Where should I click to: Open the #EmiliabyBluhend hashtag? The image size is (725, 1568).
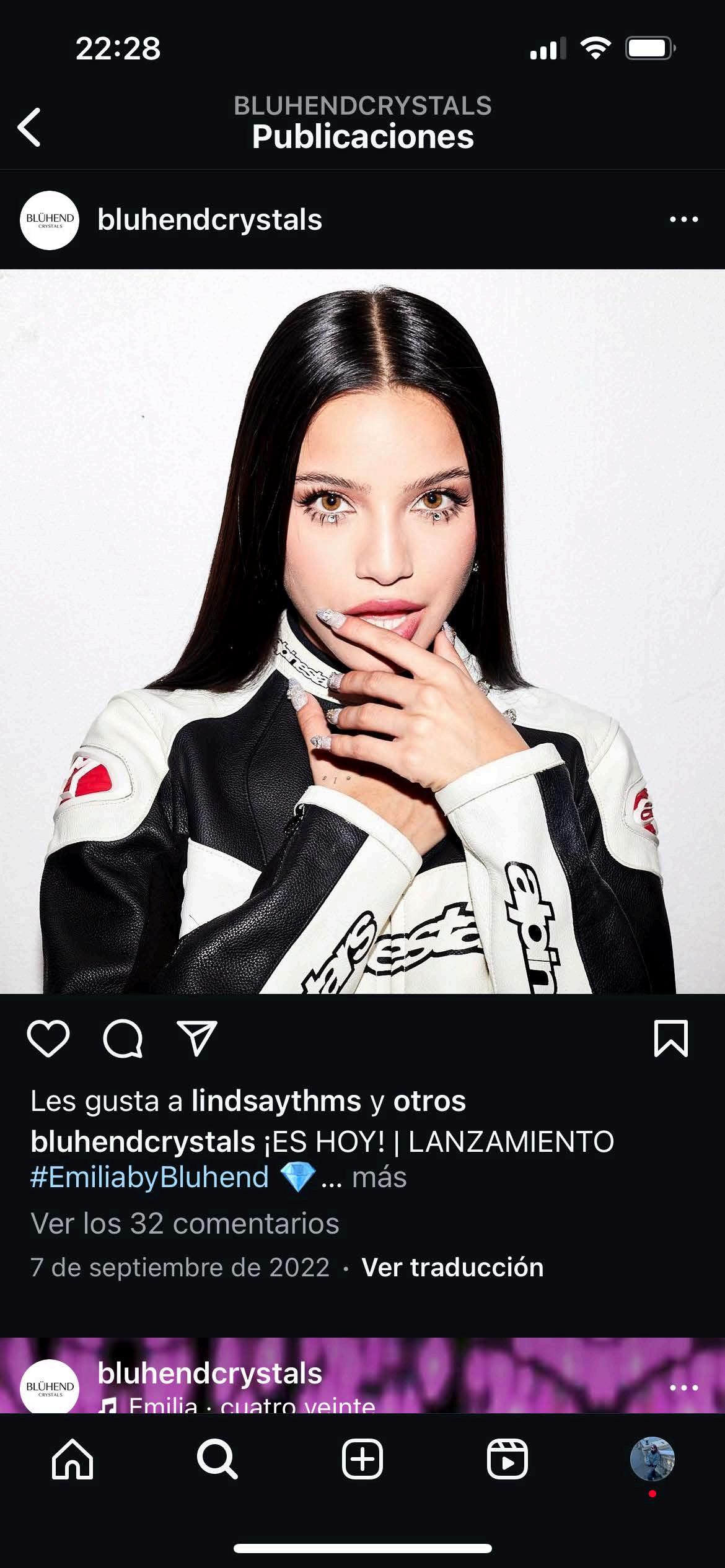click(149, 1177)
